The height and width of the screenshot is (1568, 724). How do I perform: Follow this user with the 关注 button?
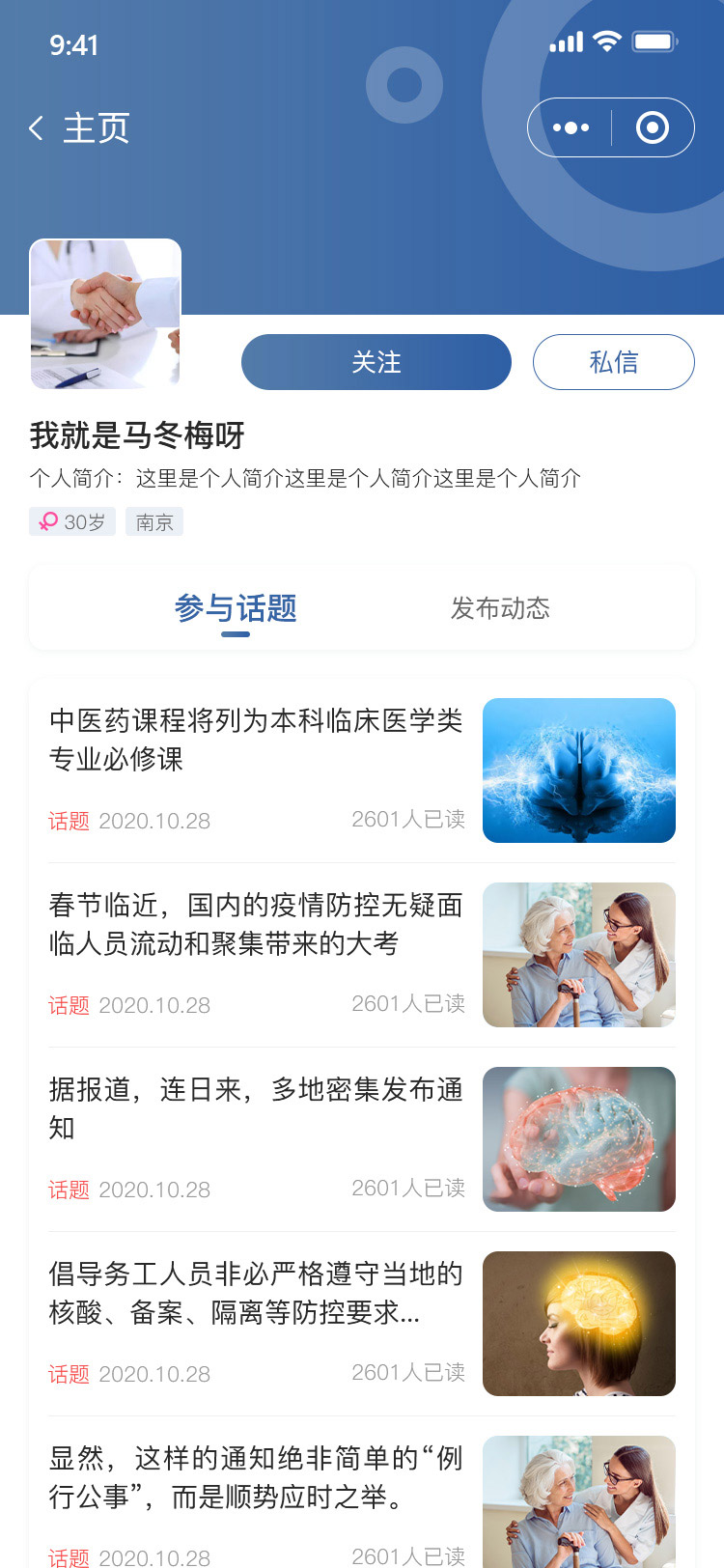tap(376, 362)
